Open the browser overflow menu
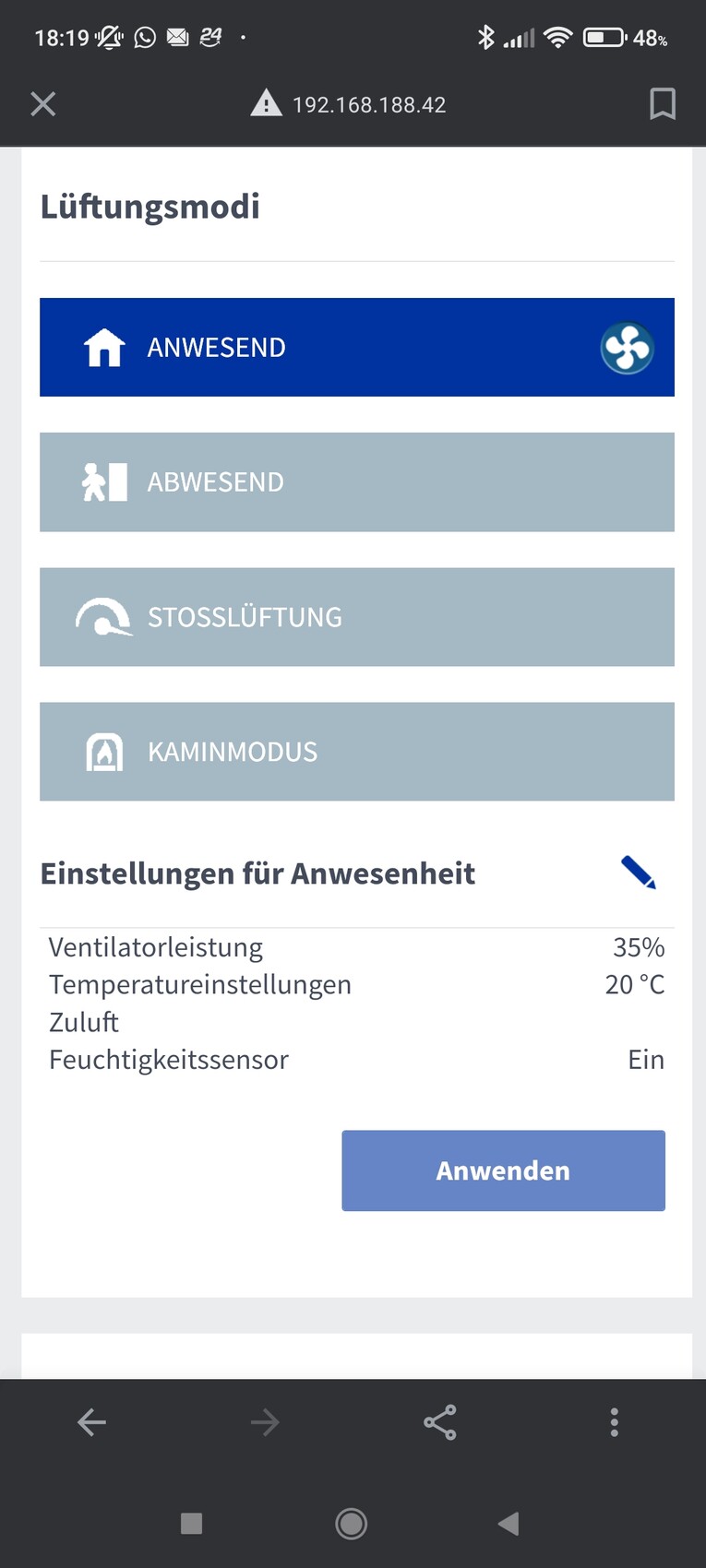 coord(614,1422)
